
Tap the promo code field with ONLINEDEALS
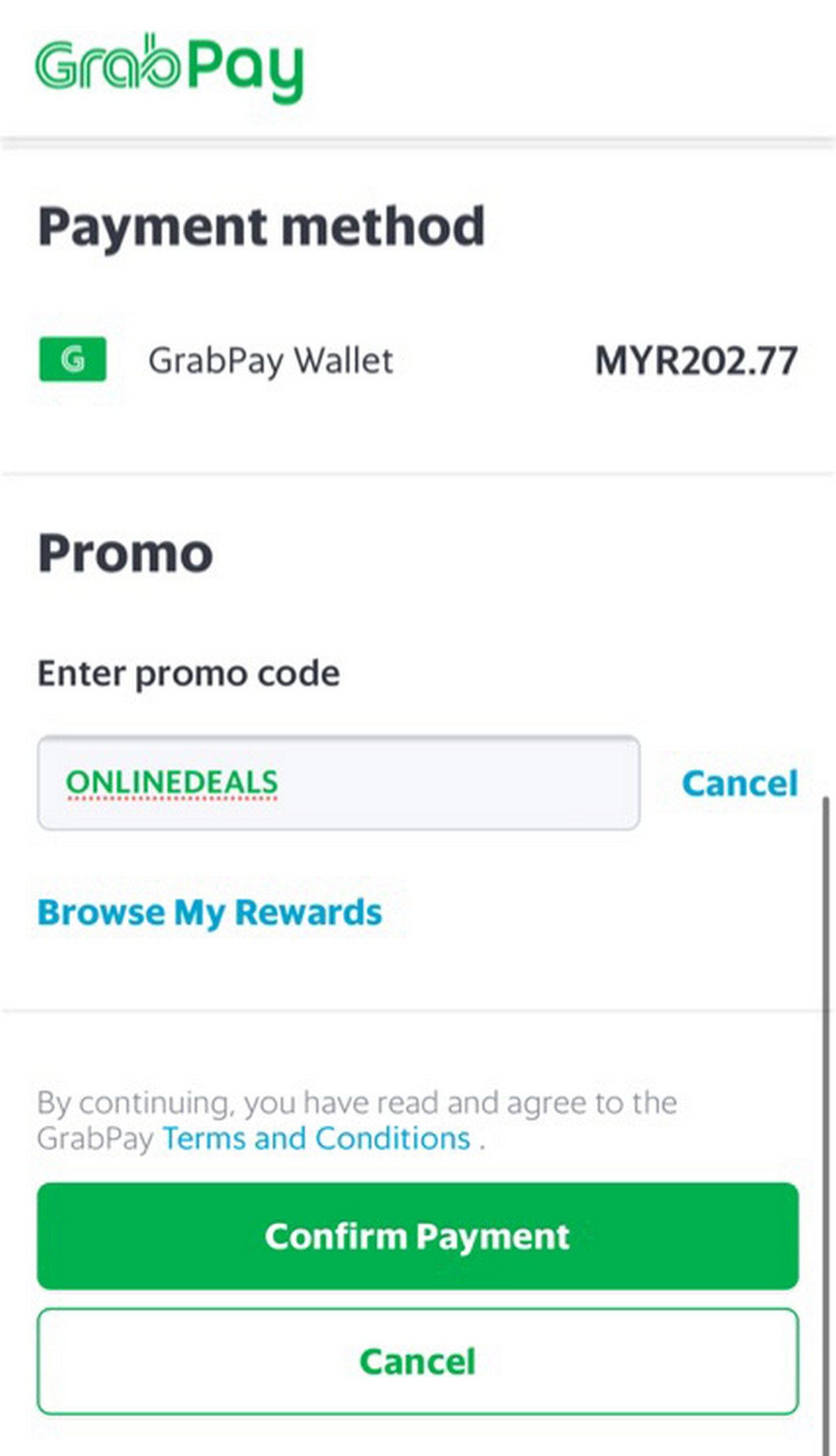339,783
